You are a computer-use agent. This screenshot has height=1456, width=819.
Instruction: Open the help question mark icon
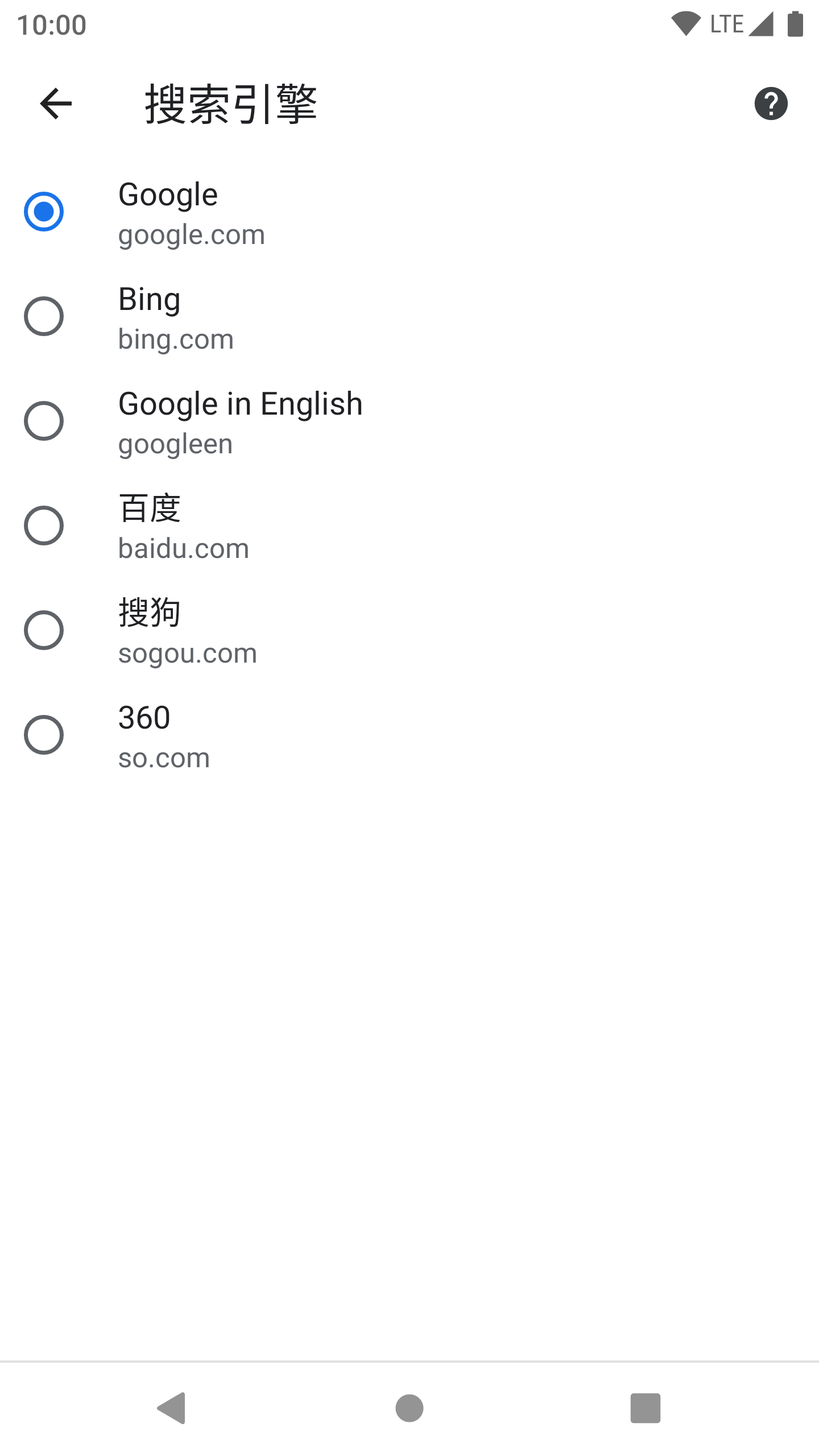coord(771,104)
